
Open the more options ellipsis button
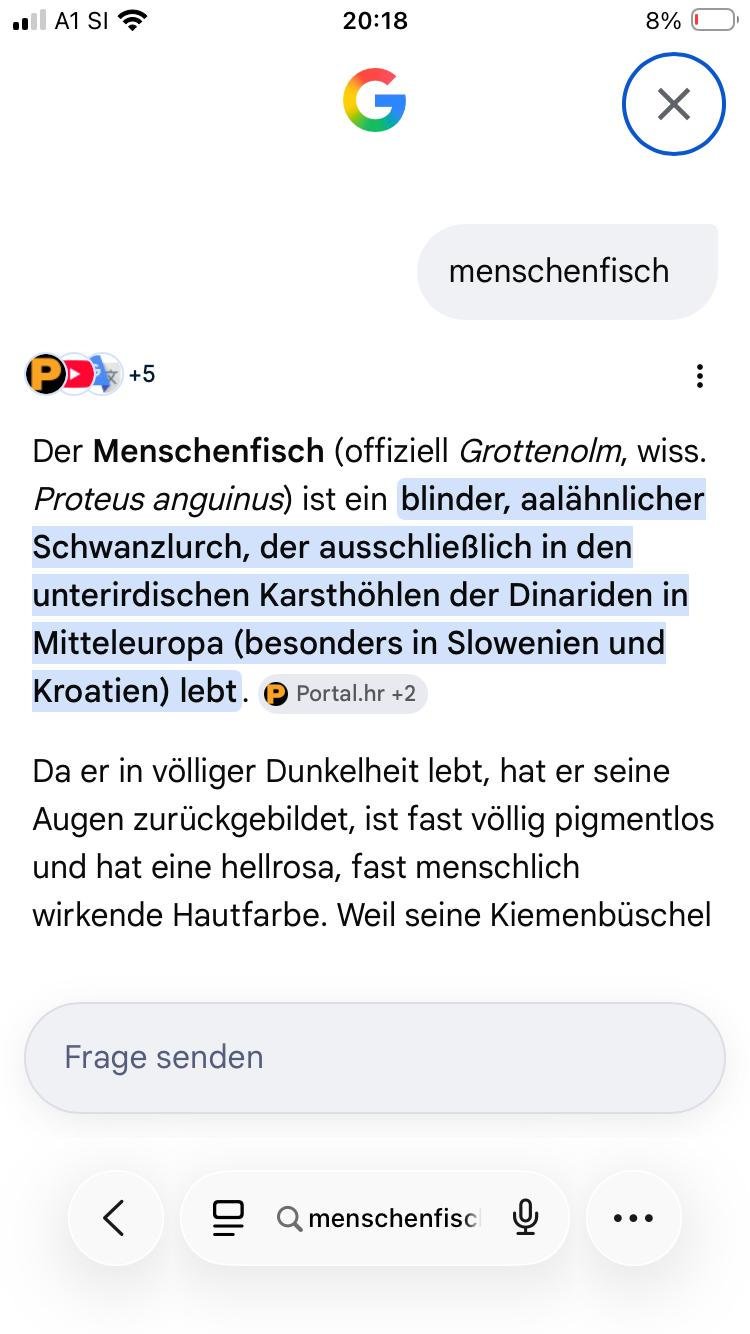pos(633,1218)
